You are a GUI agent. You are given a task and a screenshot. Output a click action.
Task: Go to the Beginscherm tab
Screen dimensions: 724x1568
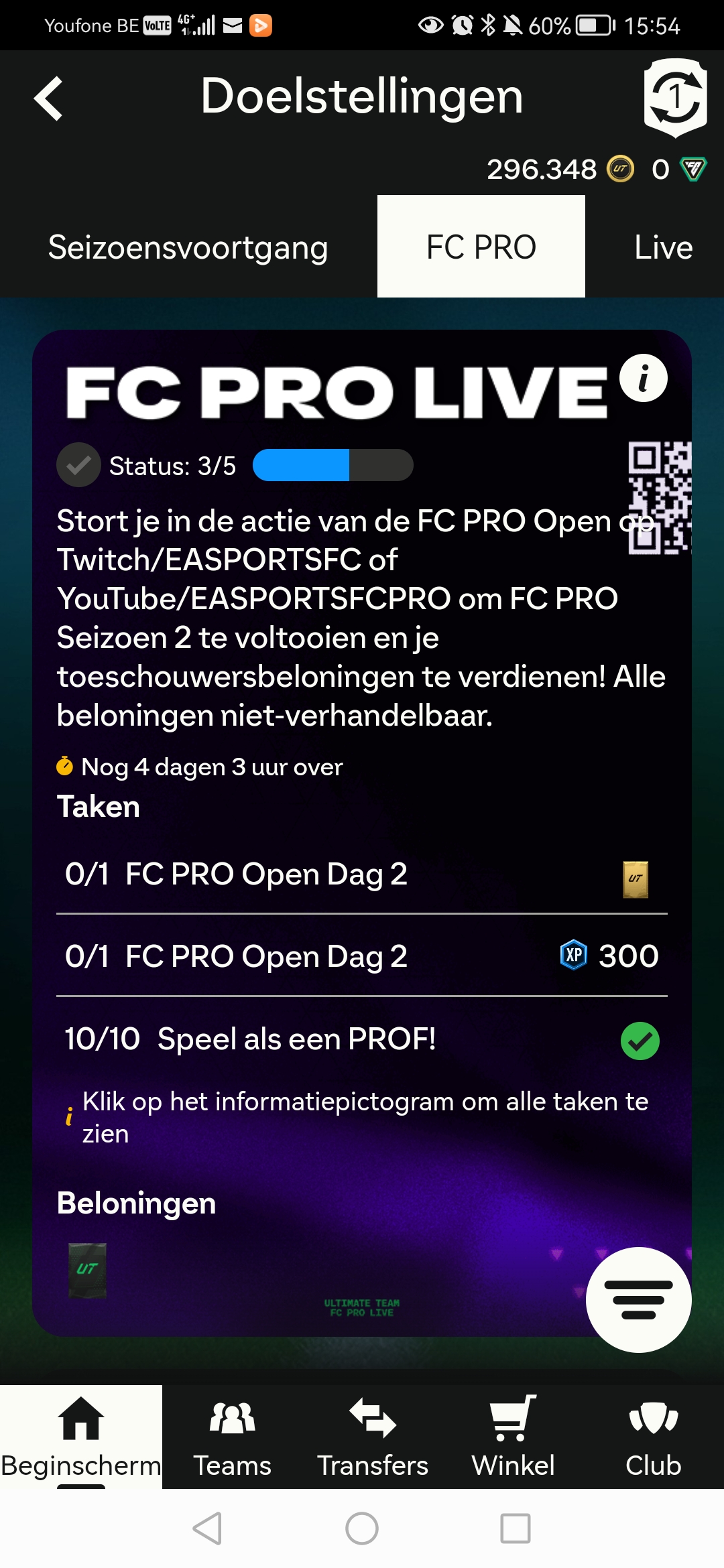pyautogui.click(x=81, y=1437)
